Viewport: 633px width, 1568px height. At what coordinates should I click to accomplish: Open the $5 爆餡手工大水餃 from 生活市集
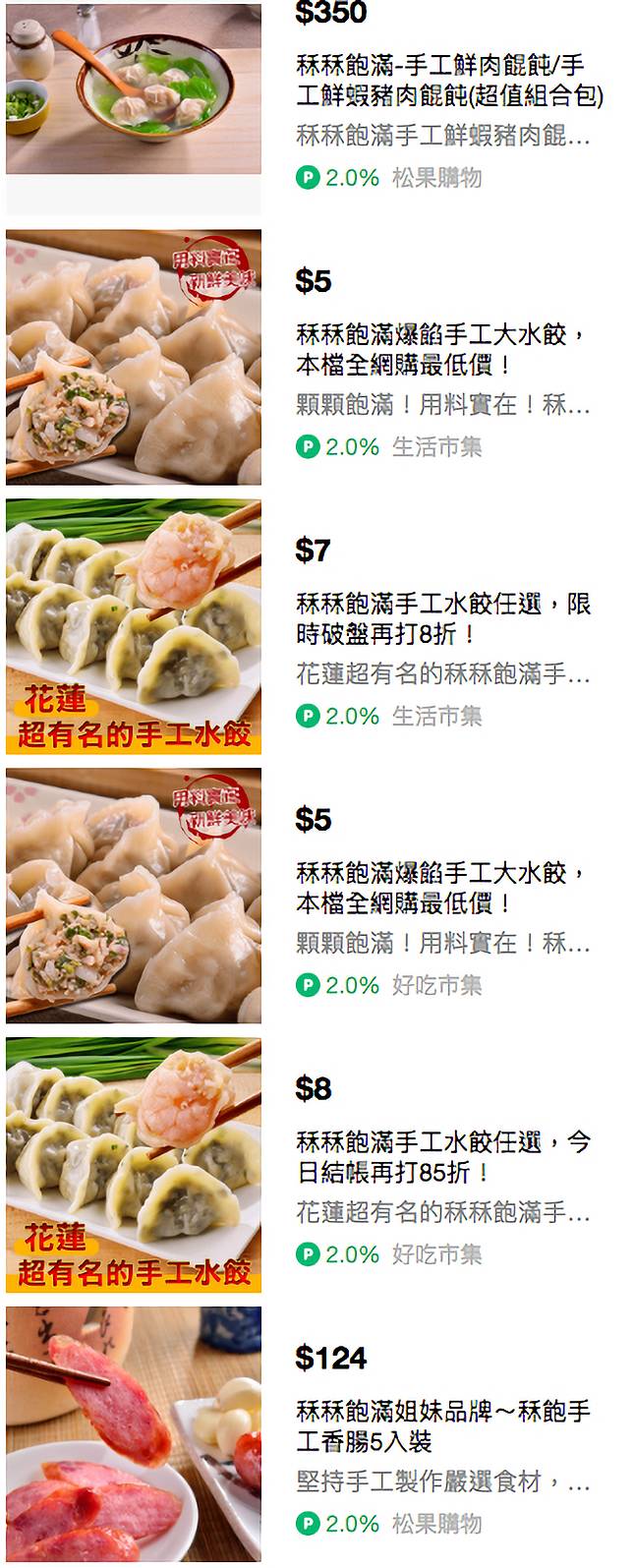[x=441, y=349]
